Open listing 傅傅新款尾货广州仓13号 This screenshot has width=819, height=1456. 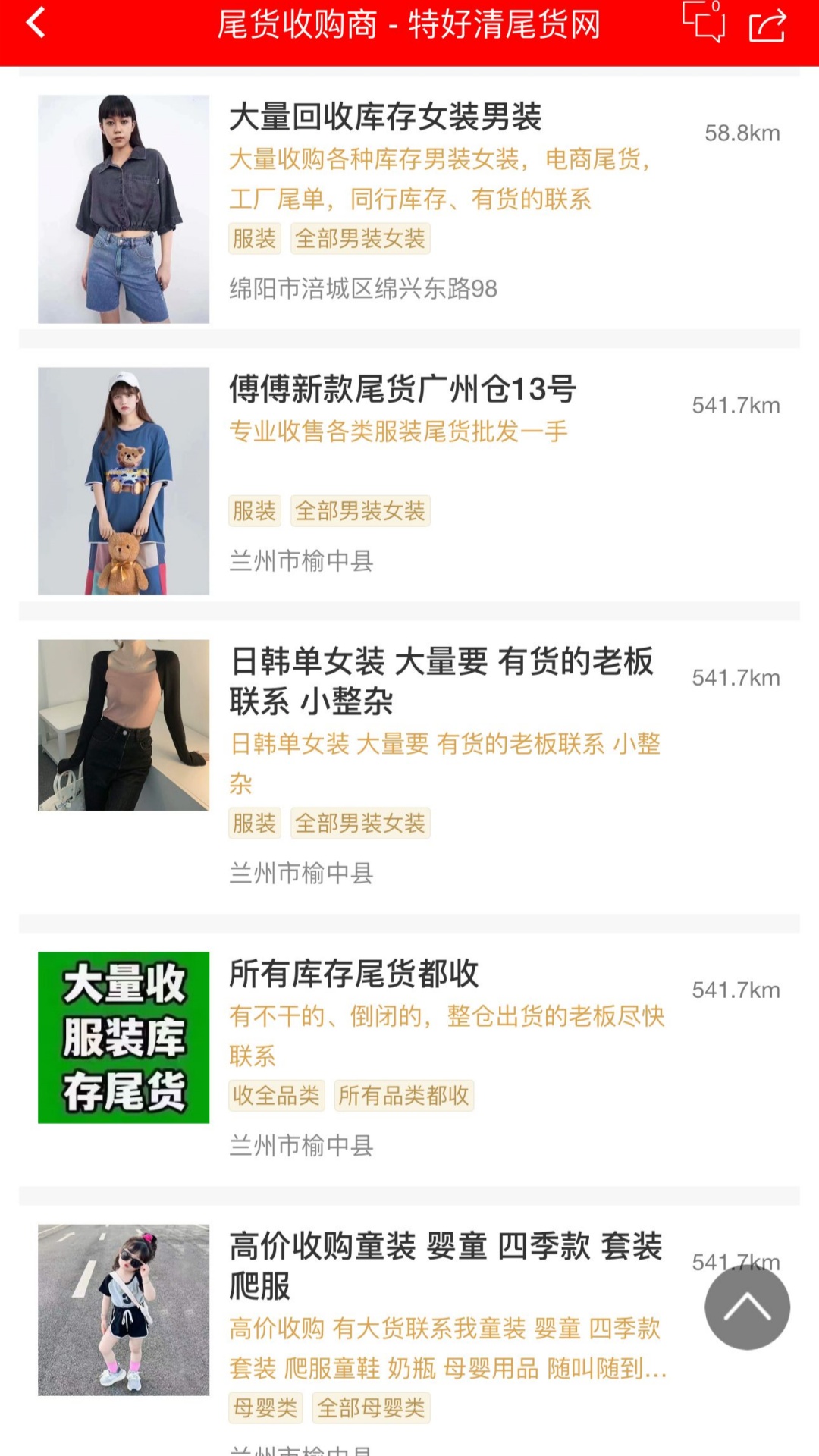point(403,390)
